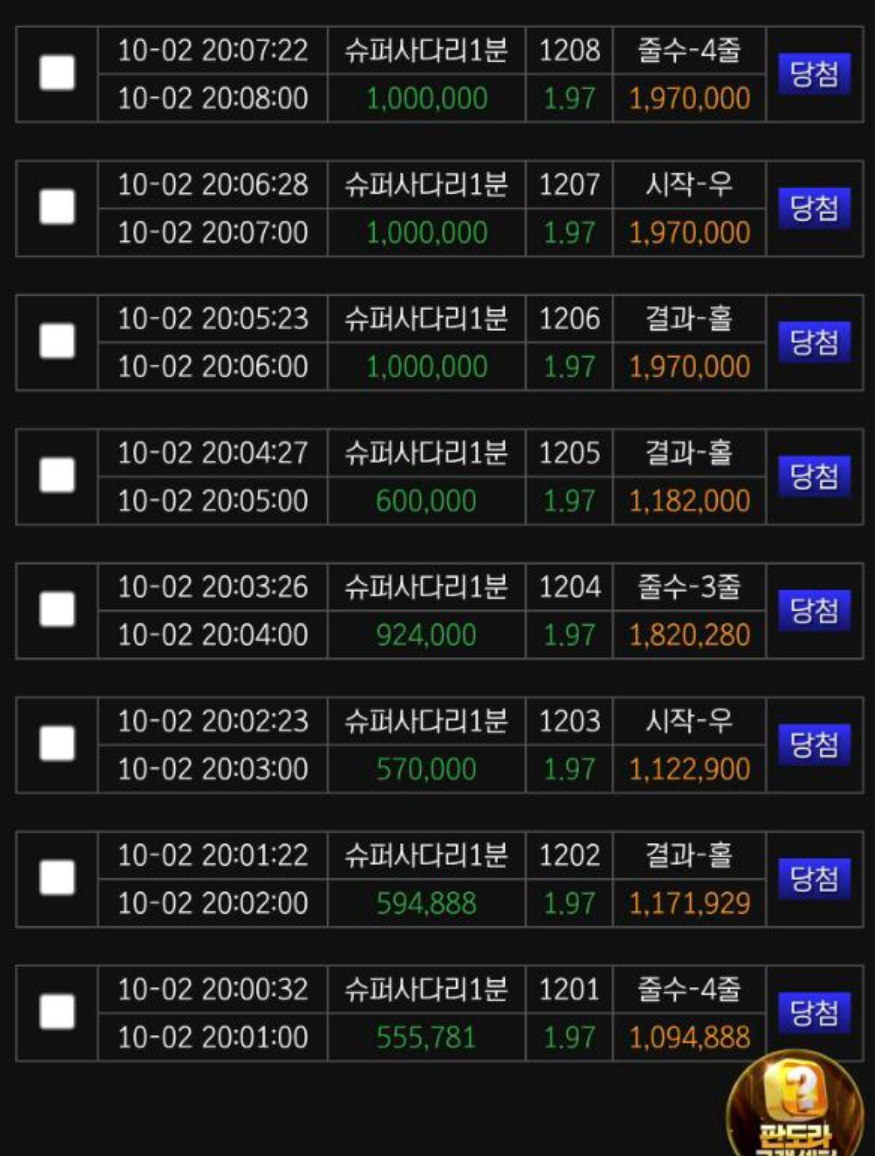Image resolution: width=875 pixels, height=1156 pixels.
Task: Mark the round 1205 bet checkbox
Action: pyautogui.click(x=57, y=475)
